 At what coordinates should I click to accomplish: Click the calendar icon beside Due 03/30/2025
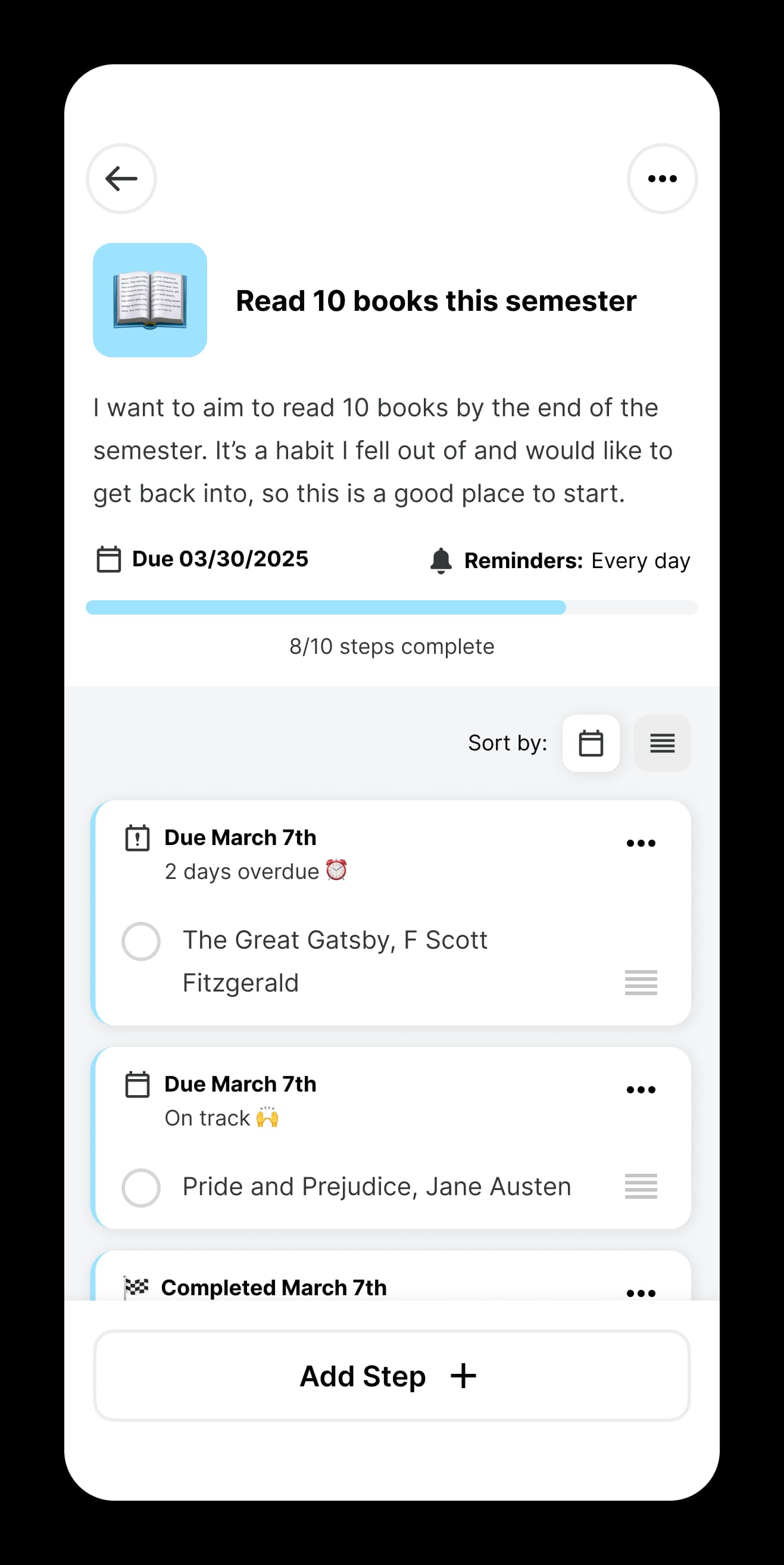click(110, 560)
